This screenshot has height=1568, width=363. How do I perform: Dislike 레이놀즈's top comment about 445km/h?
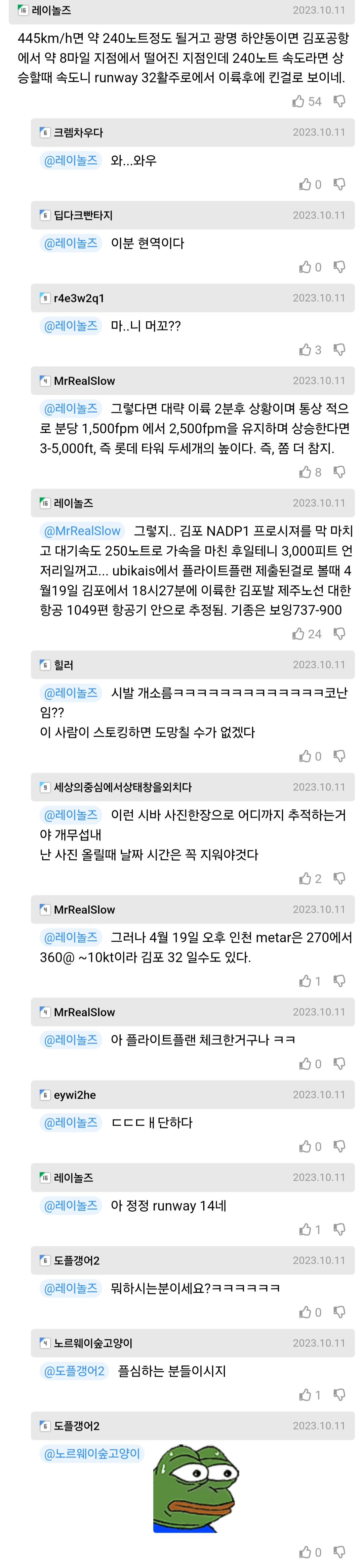[339, 102]
